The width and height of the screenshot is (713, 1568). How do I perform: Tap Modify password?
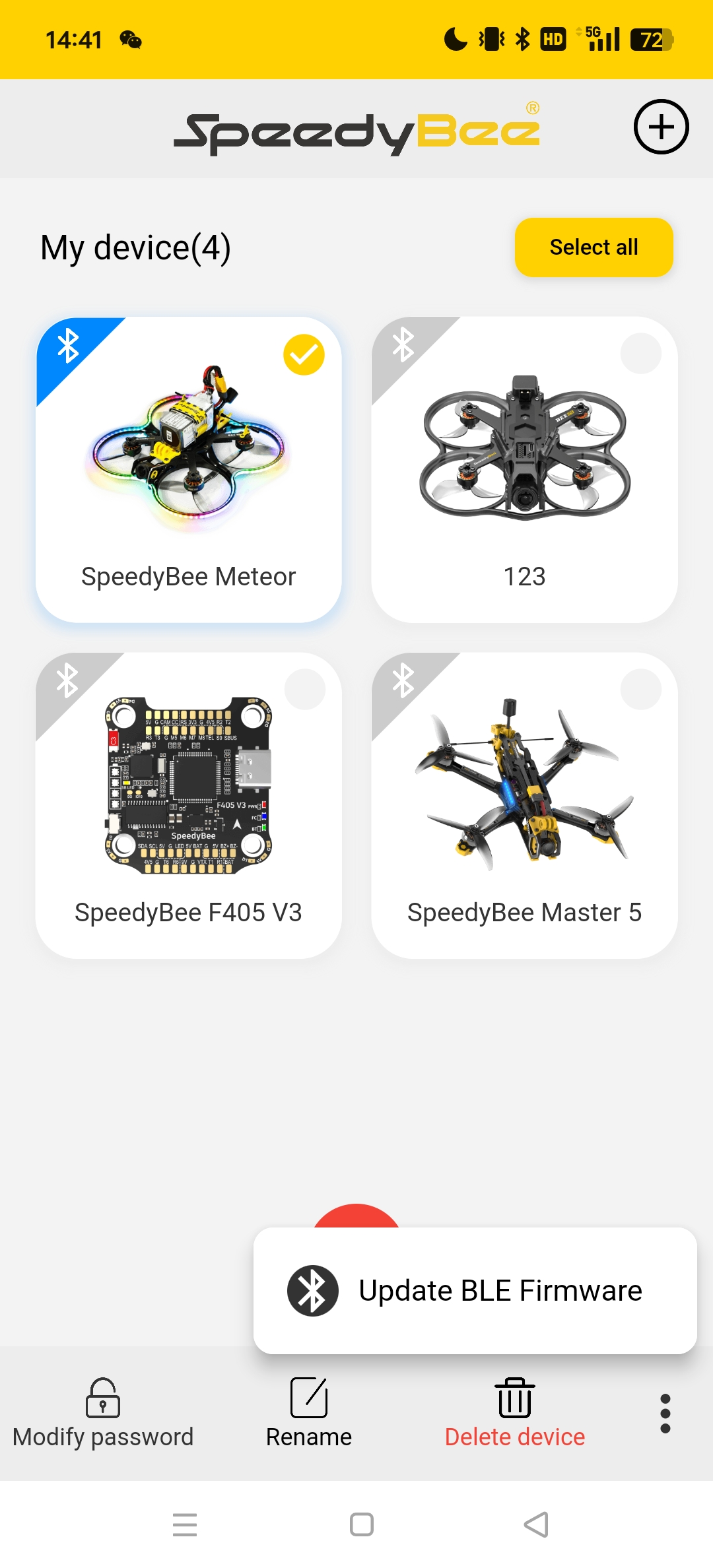pyautogui.click(x=103, y=1414)
